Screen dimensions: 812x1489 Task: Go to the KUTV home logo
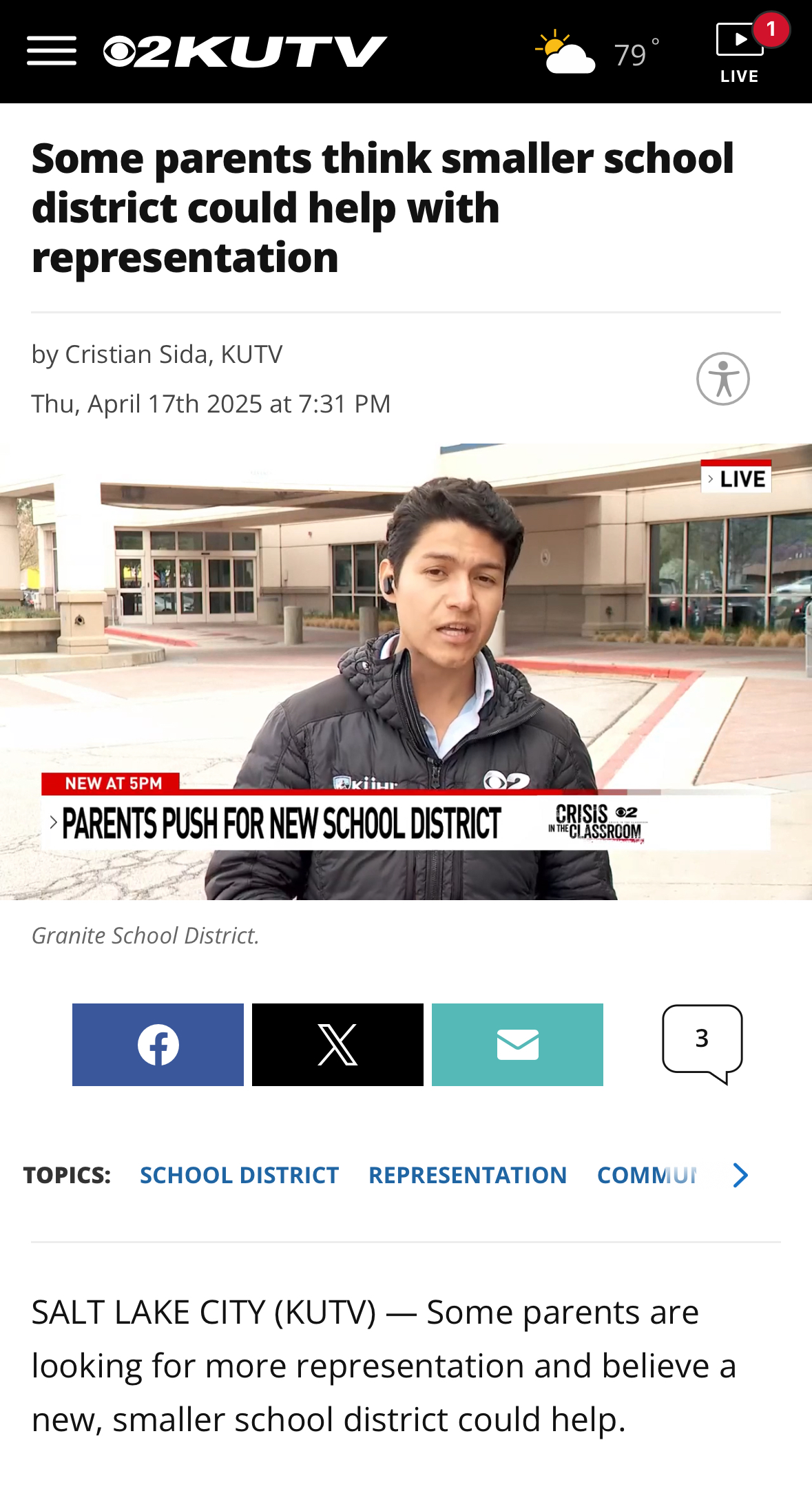(x=244, y=52)
